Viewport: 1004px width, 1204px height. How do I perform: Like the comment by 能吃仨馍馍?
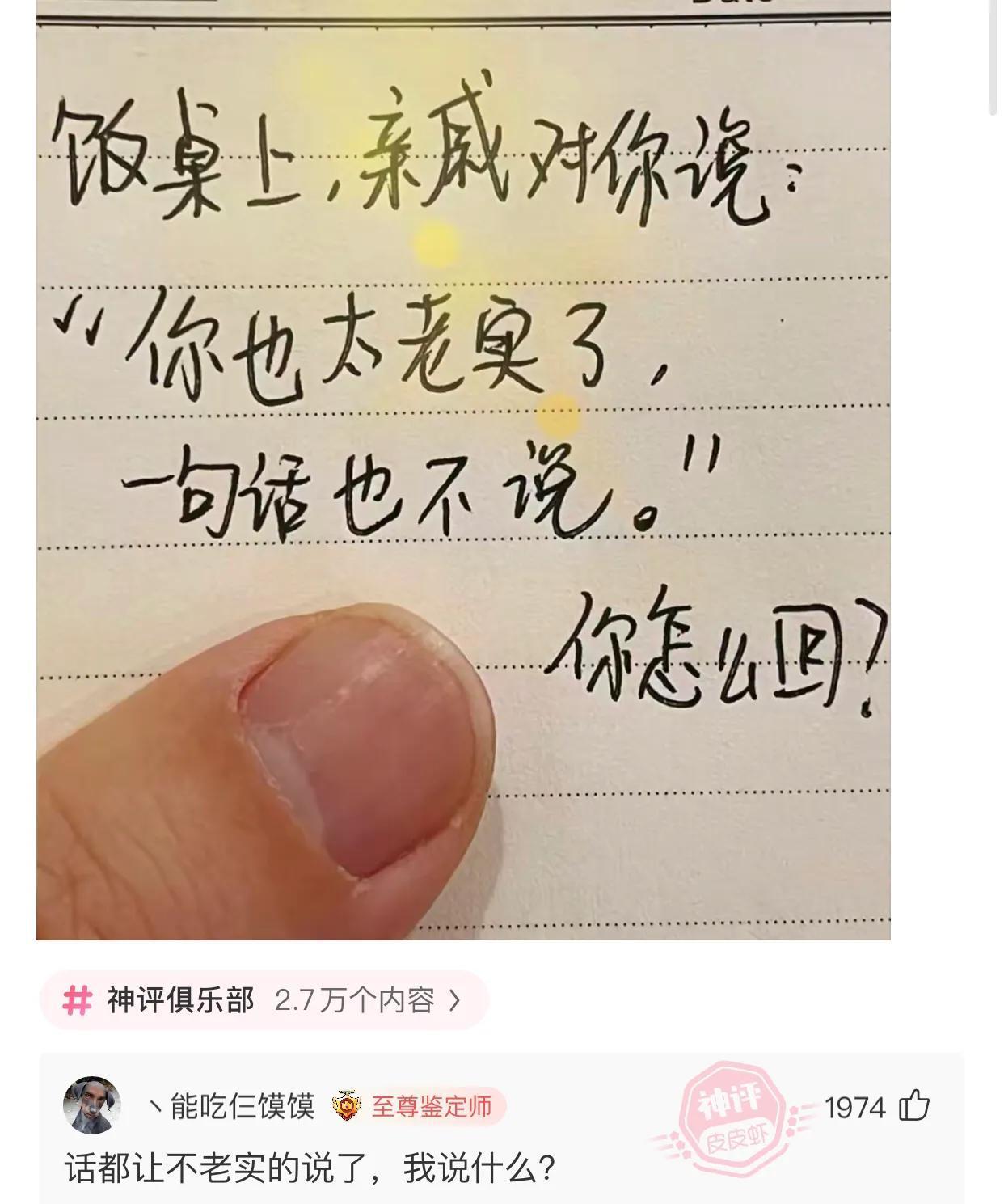click(914, 1105)
